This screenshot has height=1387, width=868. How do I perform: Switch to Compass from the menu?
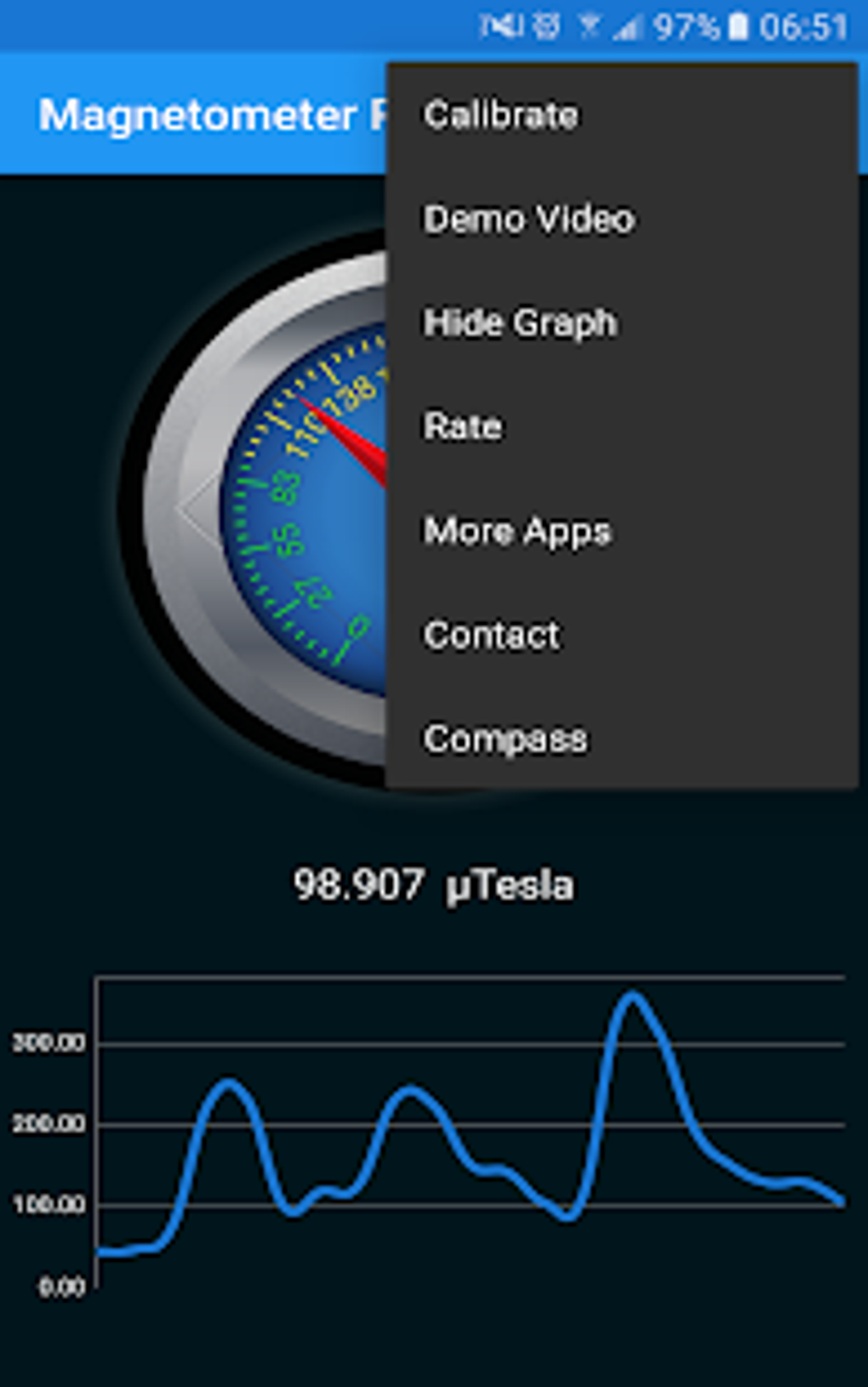click(622, 739)
